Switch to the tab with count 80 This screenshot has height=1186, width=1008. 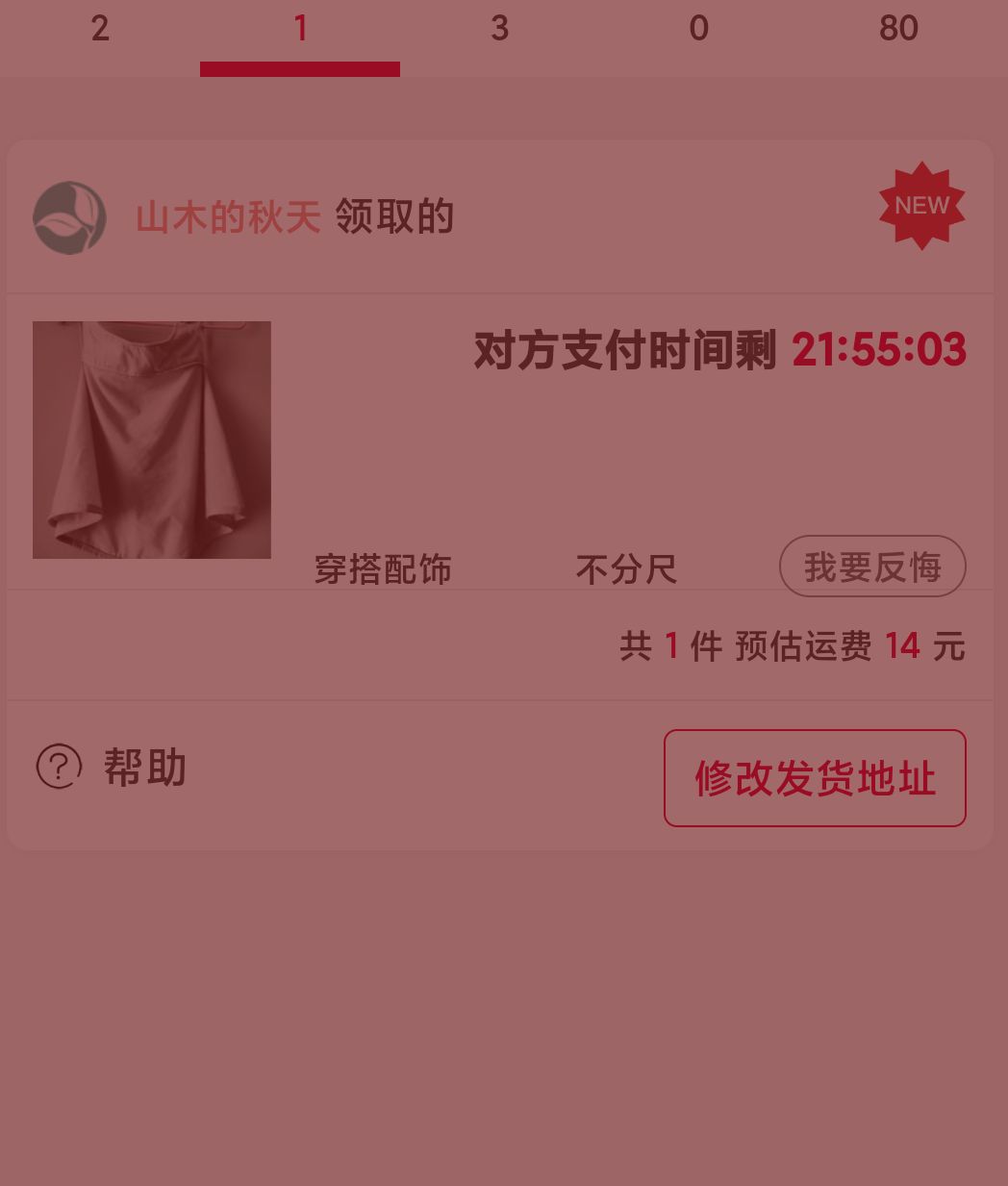pos(898,31)
